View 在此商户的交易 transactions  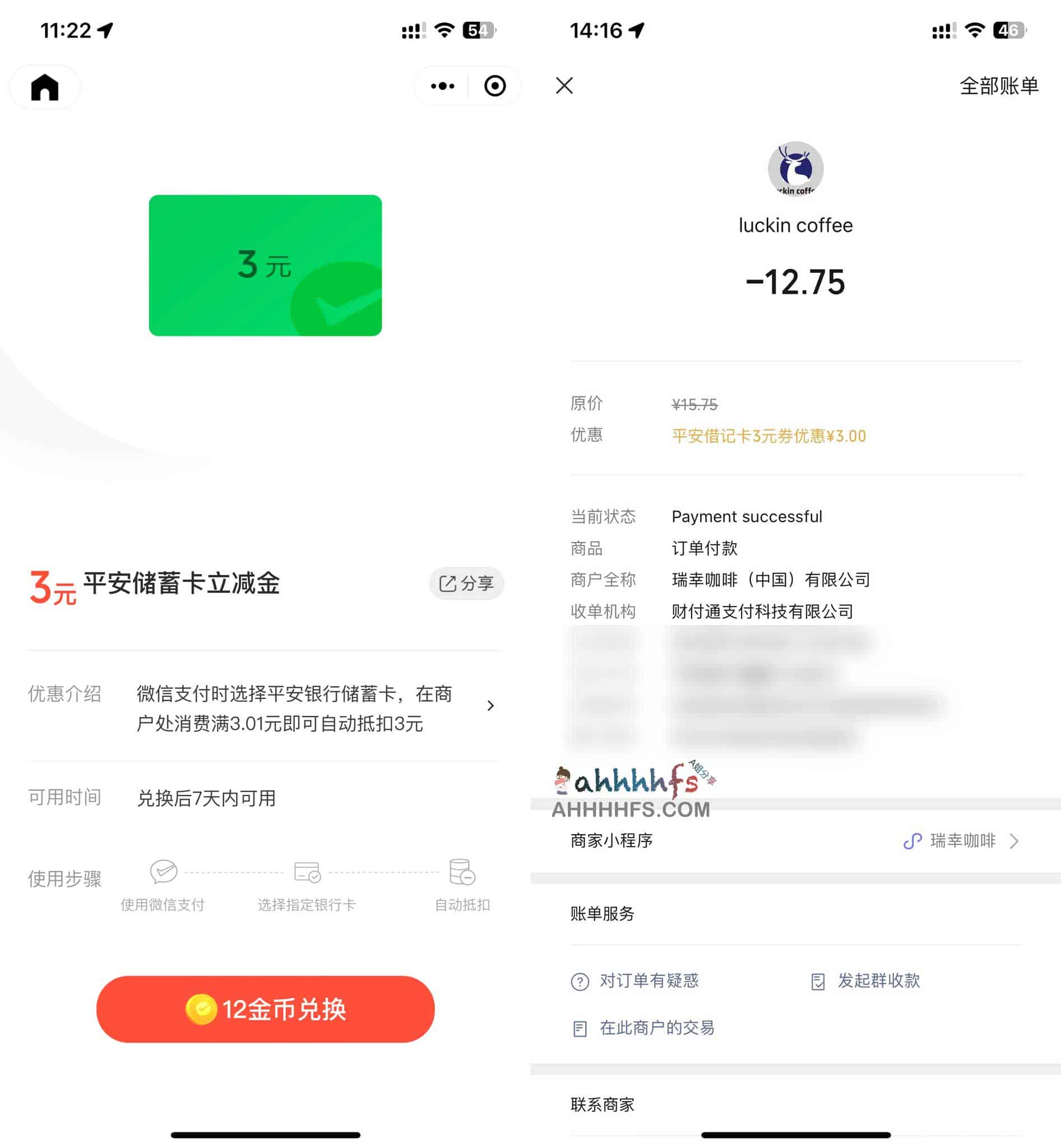tap(644, 1028)
